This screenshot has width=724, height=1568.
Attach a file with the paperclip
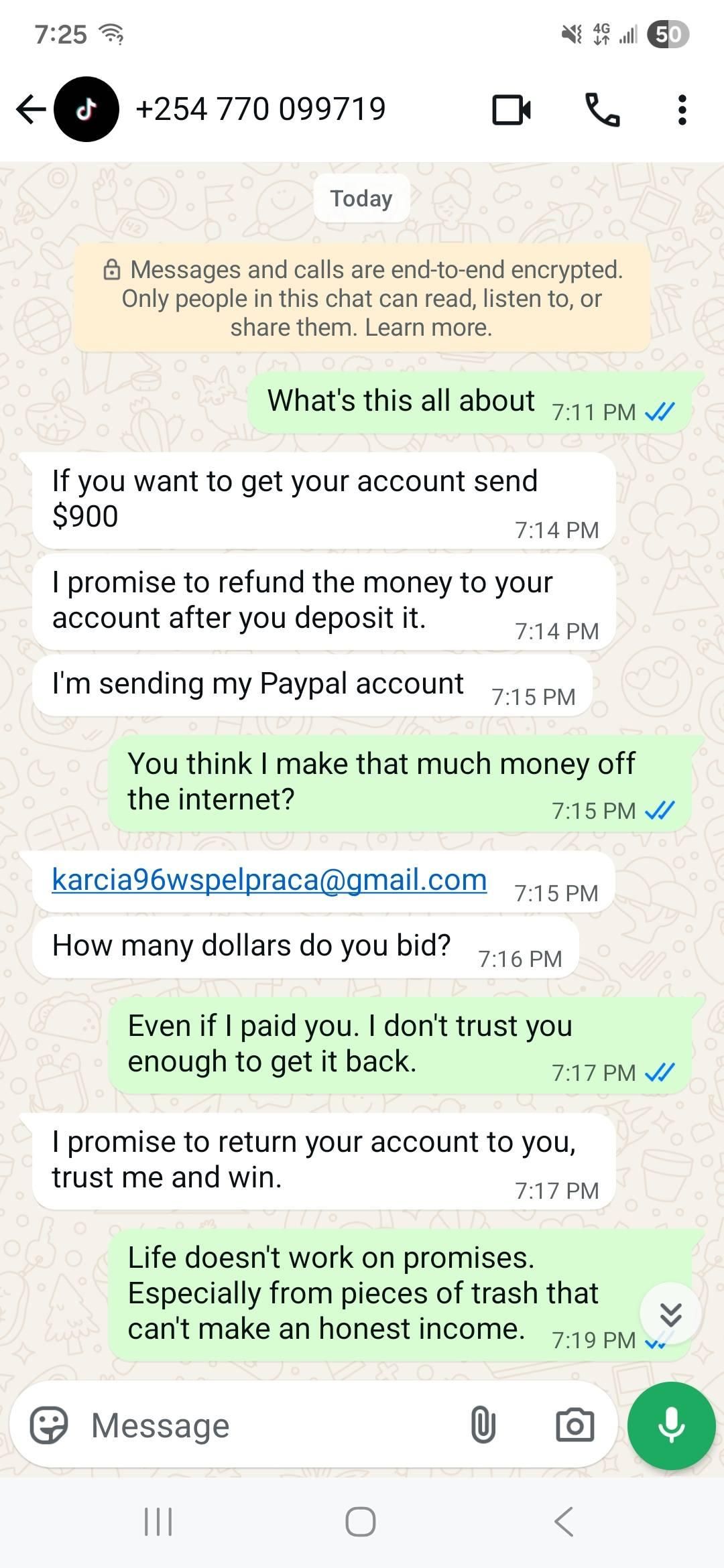[x=483, y=1425]
